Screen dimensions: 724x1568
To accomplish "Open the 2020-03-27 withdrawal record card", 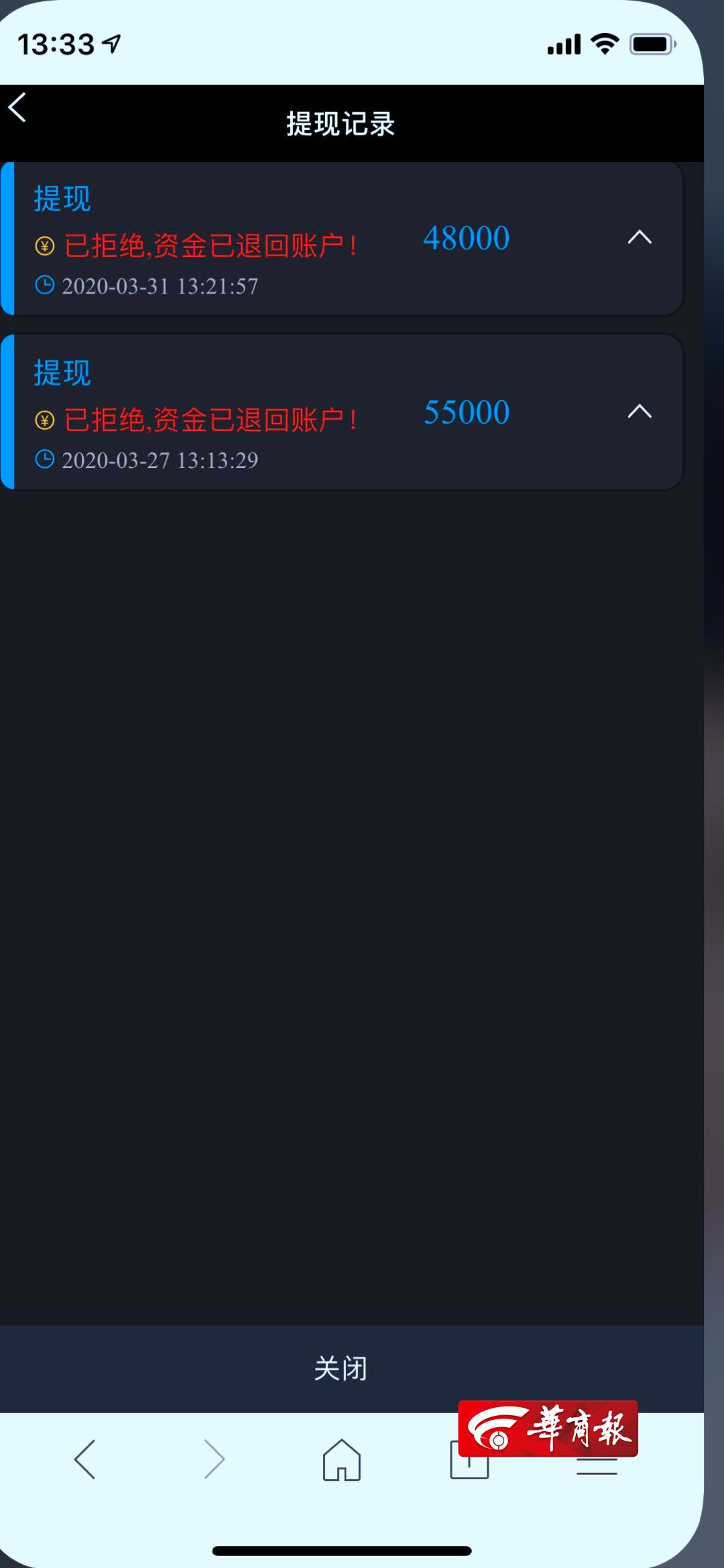I will tap(342, 412).
